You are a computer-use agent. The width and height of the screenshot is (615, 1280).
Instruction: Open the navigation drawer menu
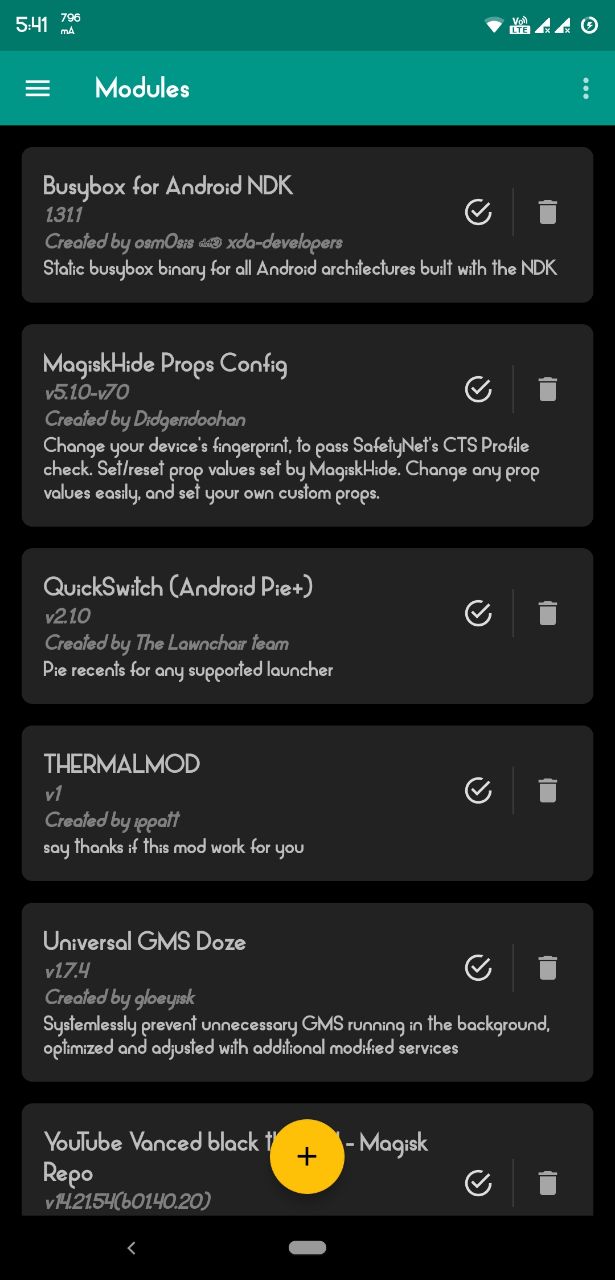37,88
